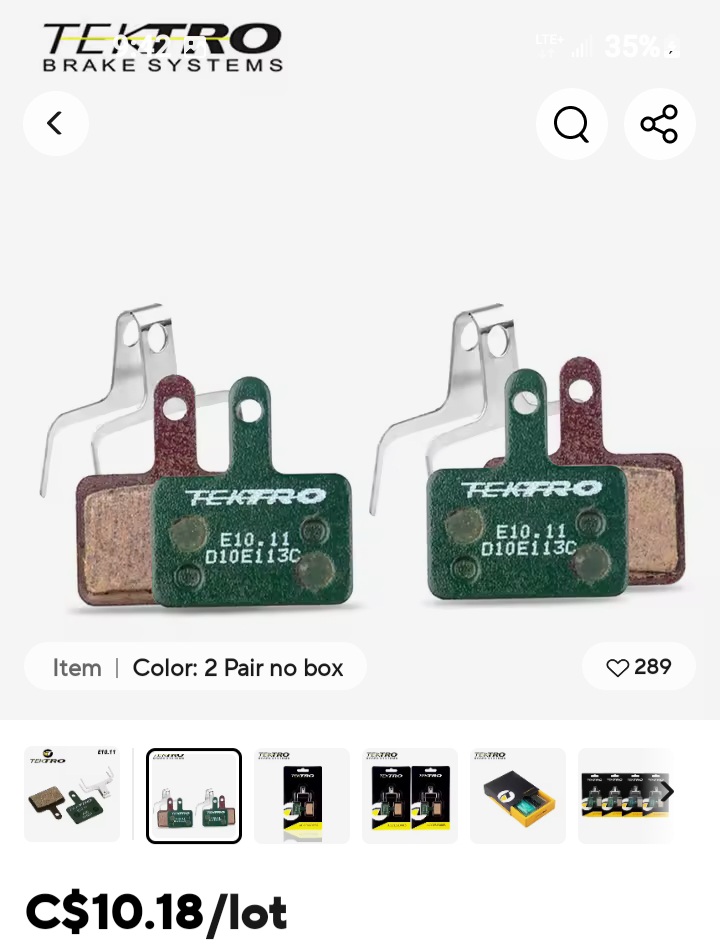Image resolution: width=720 pixels, height=950 pixels.
Task: Open the TEKTRO Brake Systems logo
Action: click(160, 48)
